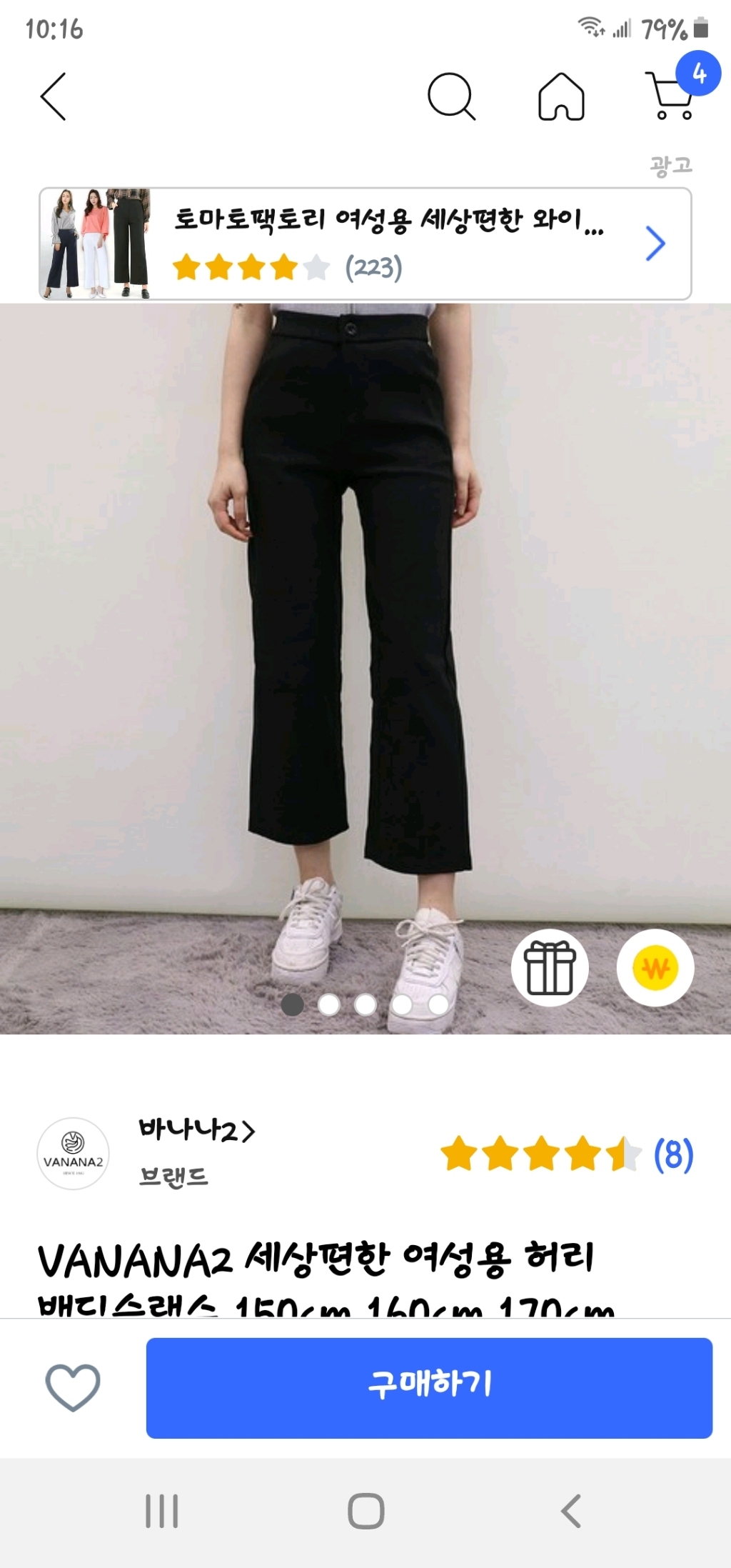731x1568 pixels.
Task: Tap the 구매하기 purchase button
Action: pos(429,1387)
